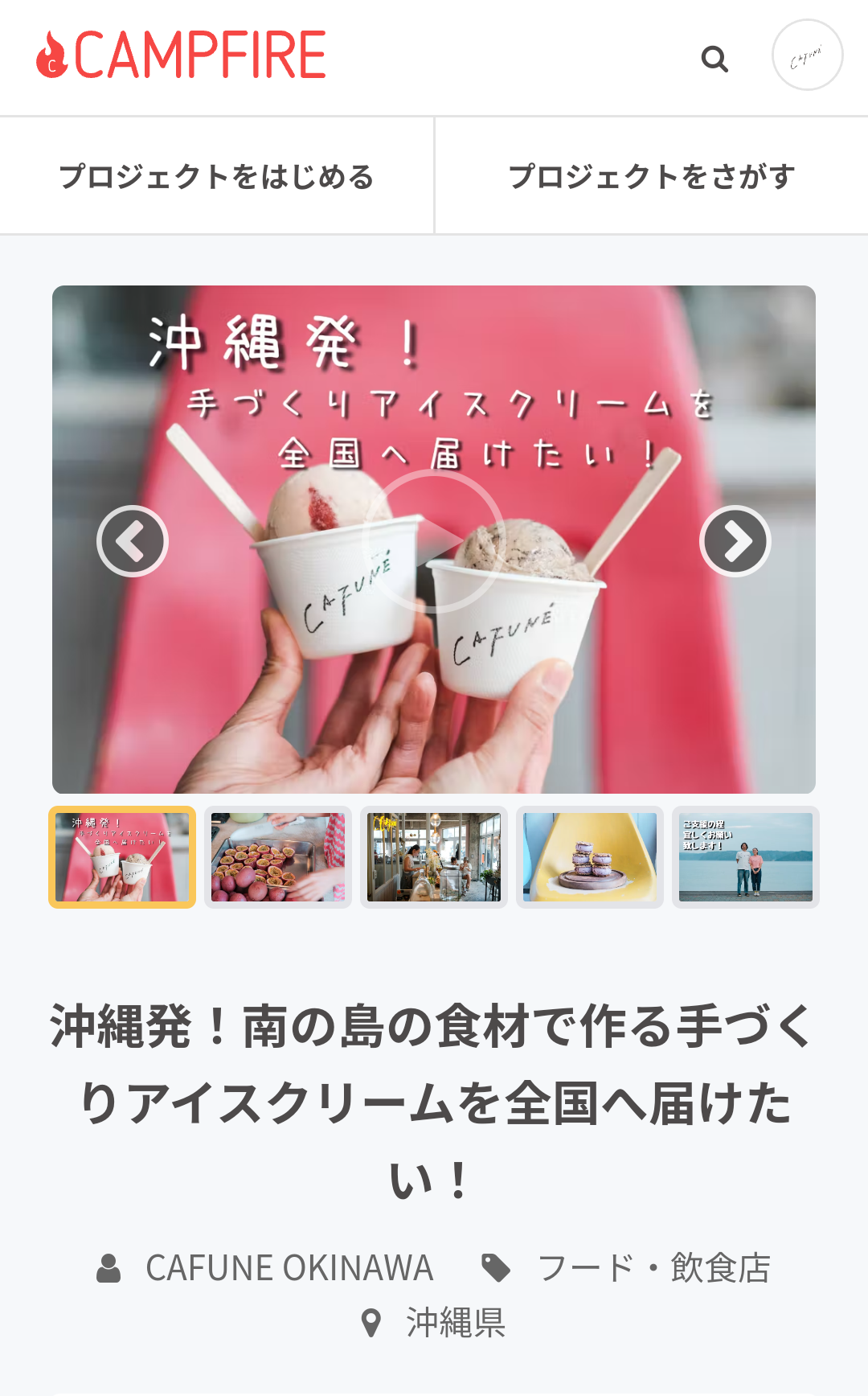This screenshot has height=1396, width=868.
Task: Play the project video
Action: click(x=433, y=540)
